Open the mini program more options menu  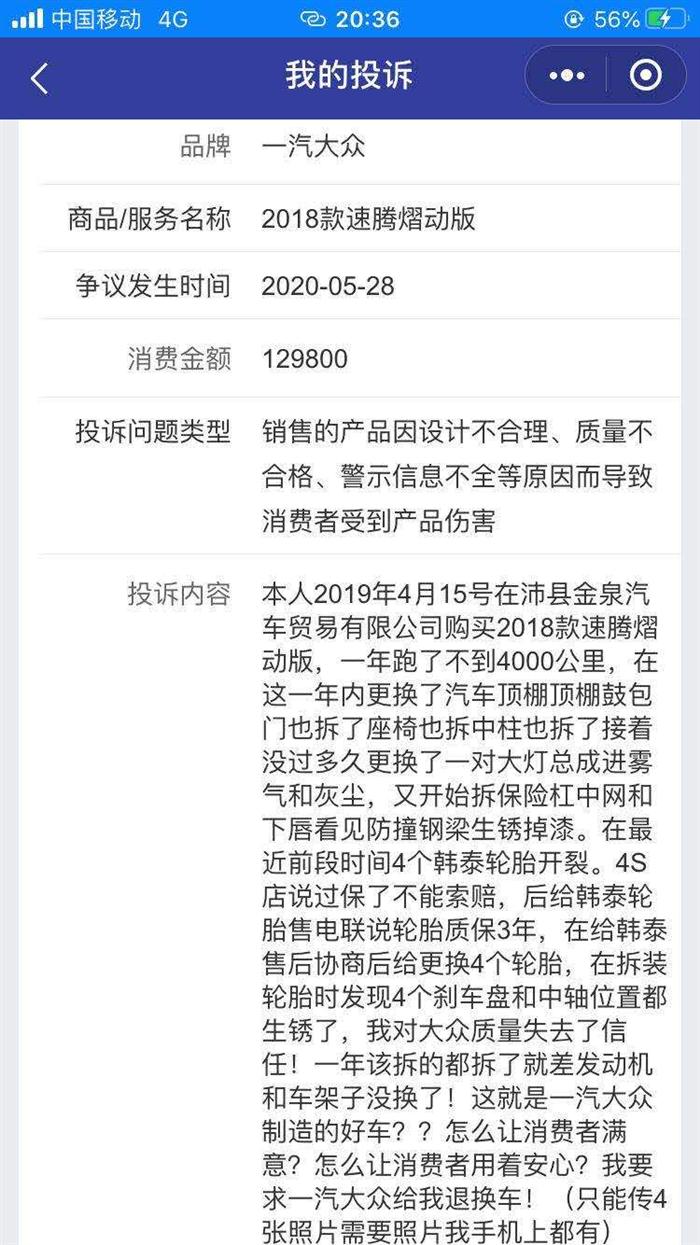point(566,76)
